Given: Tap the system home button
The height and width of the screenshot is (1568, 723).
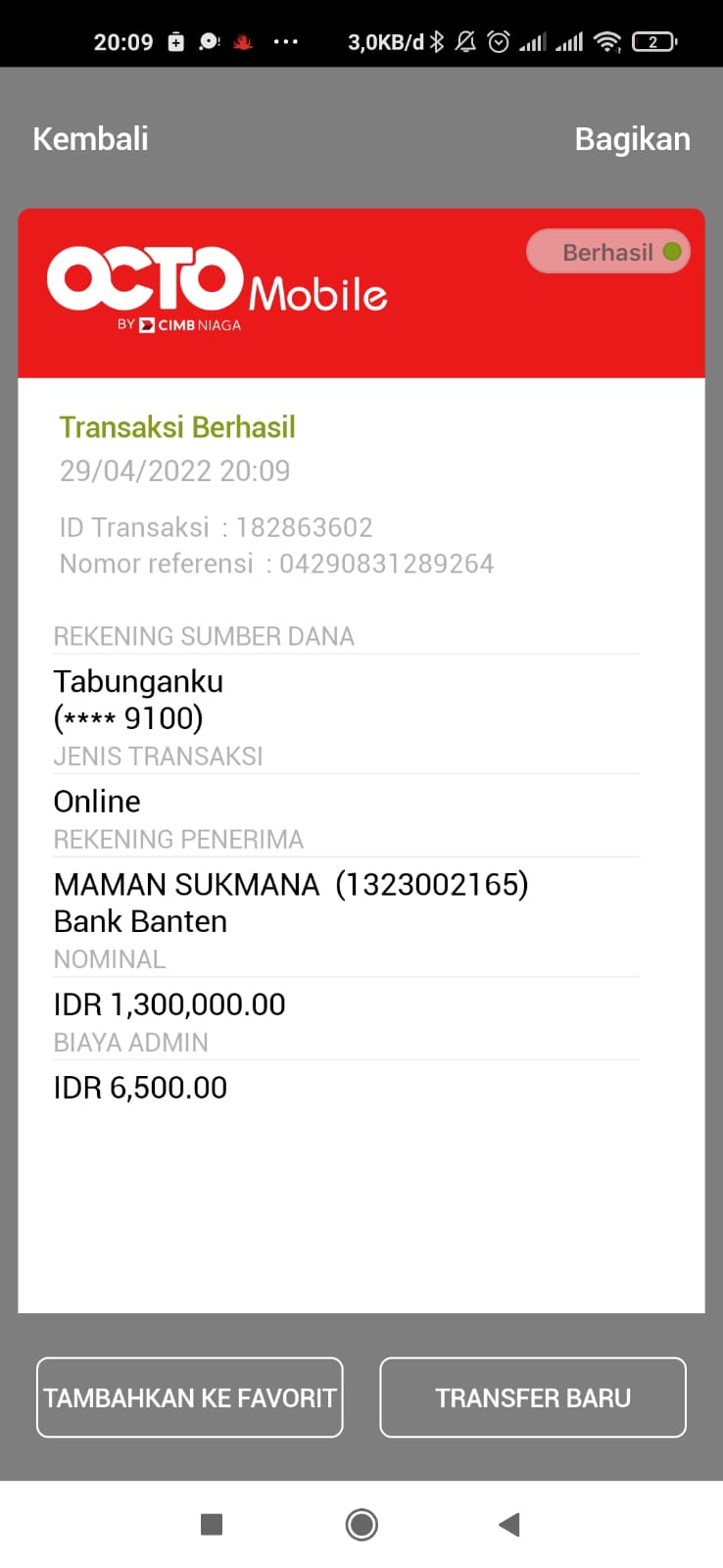Looking at the screenshot, I should [x=361, y=1524].
